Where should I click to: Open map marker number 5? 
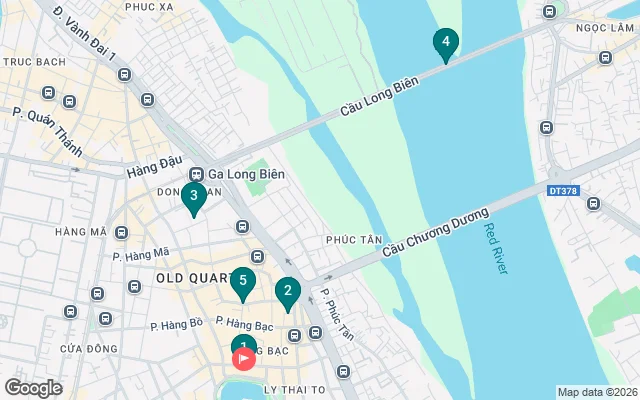tap(242, 282)
